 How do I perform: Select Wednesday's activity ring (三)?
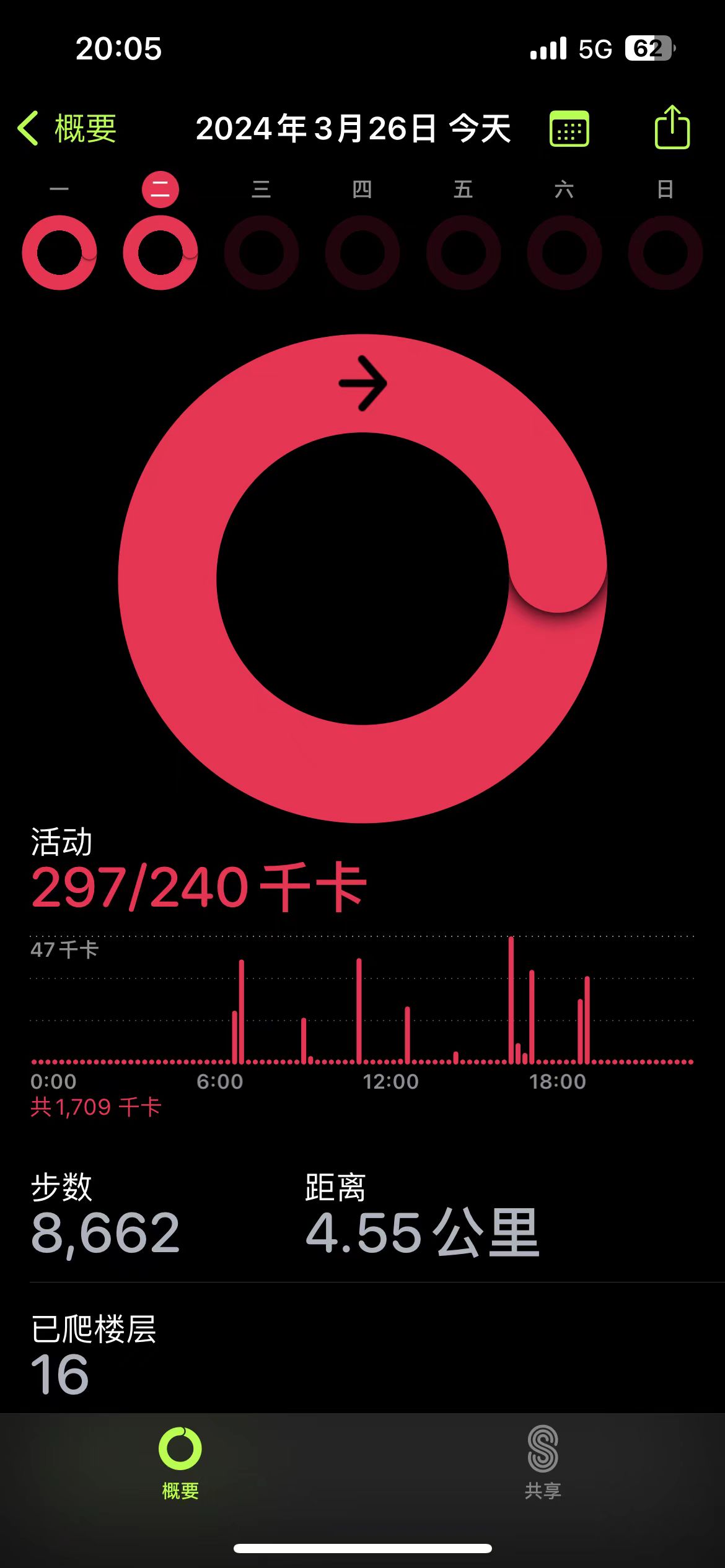[261, 252]
